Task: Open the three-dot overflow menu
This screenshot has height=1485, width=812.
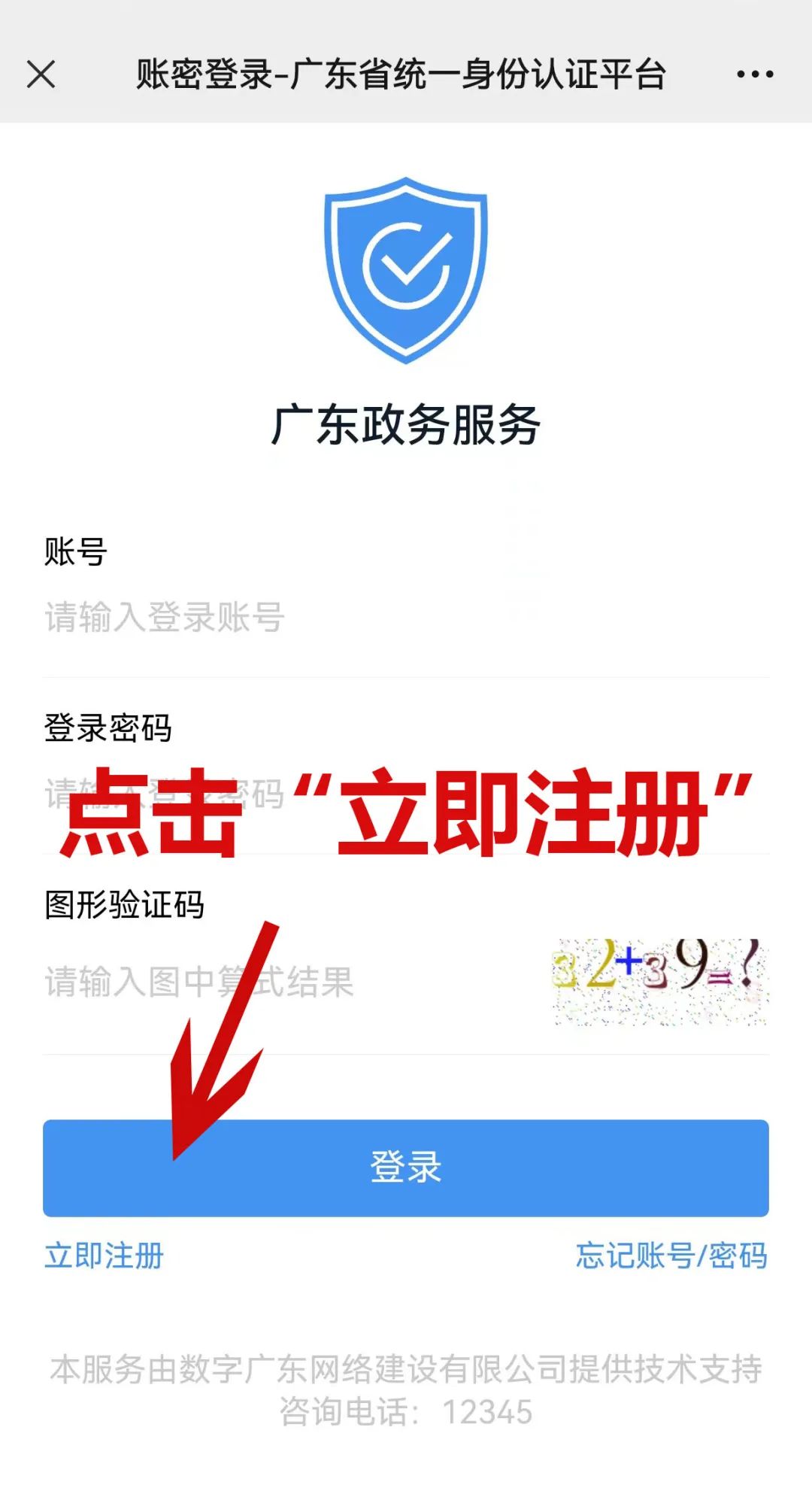Action: tap(754, 74)
